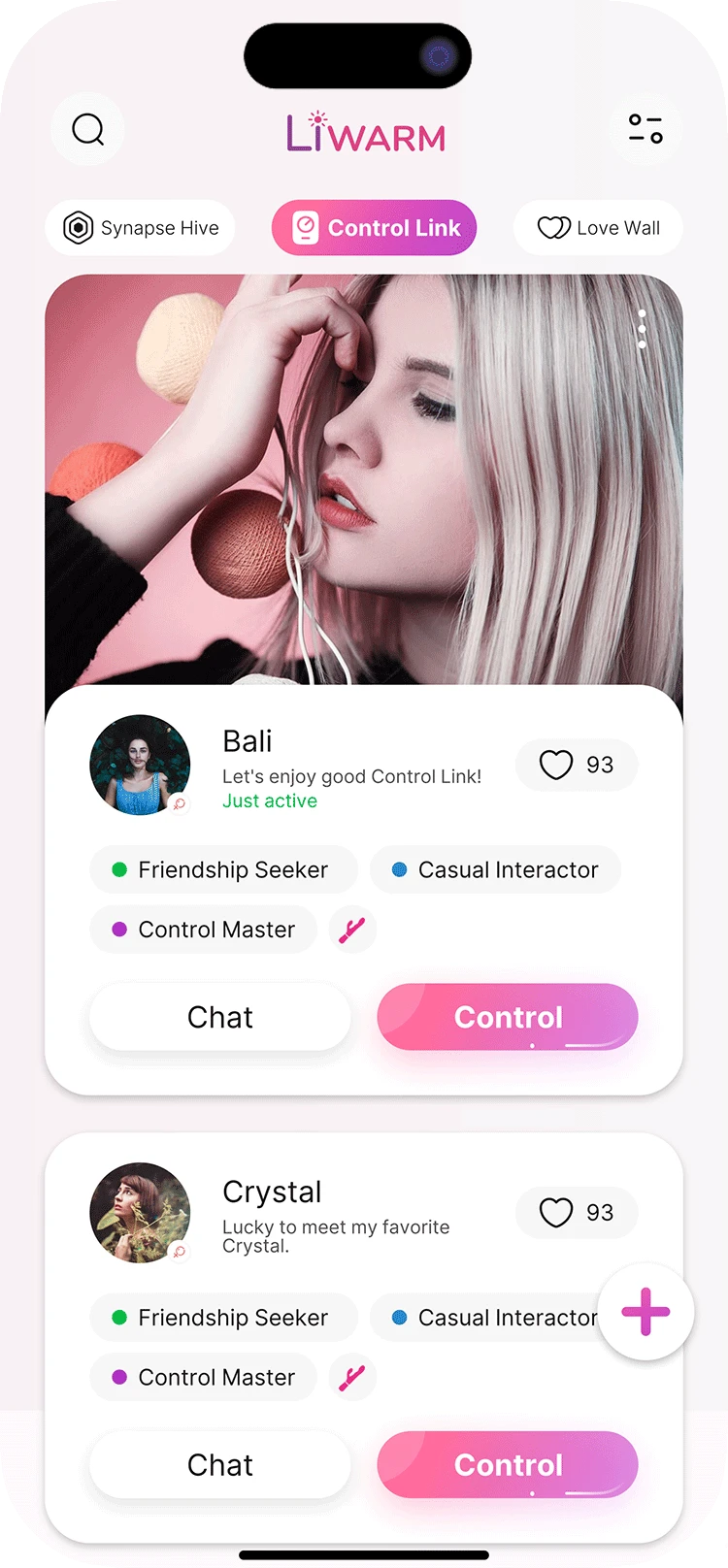The image size is (728, 1568).
Task: Like Crystal's profile
Action: 577,1212
